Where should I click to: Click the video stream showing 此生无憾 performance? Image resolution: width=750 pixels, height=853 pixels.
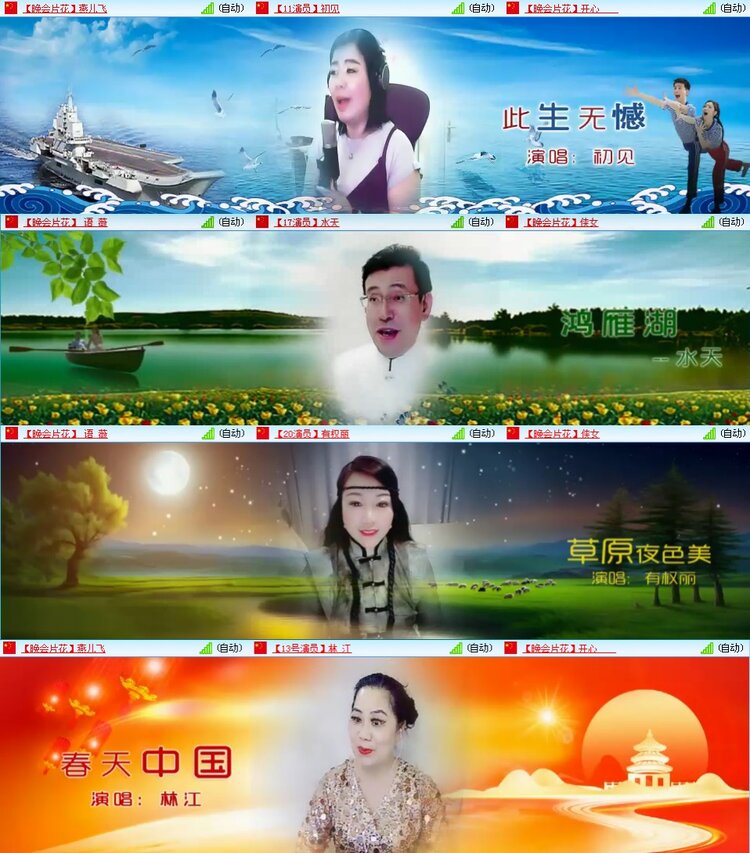click(x=375, y=115)
